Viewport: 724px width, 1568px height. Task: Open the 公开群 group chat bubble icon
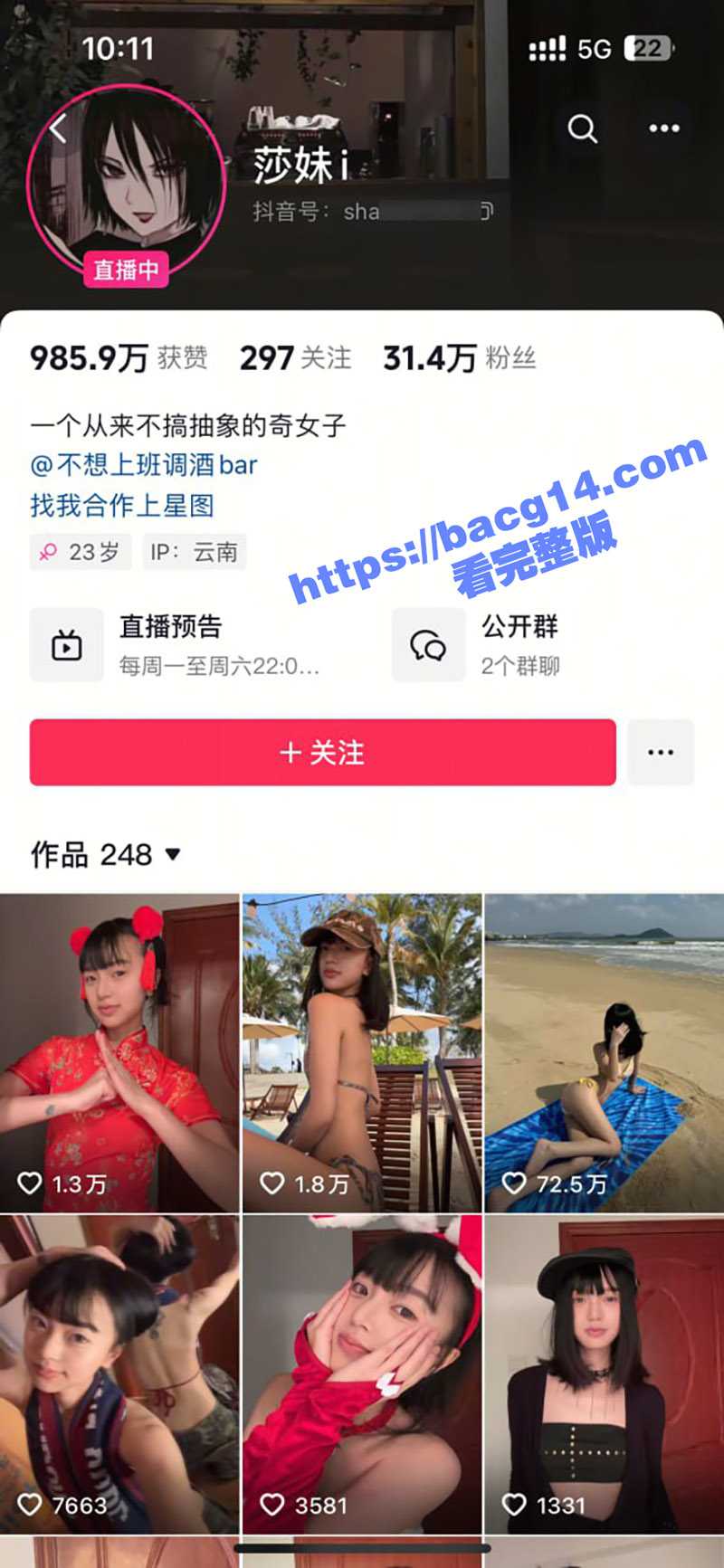point(428,645)
